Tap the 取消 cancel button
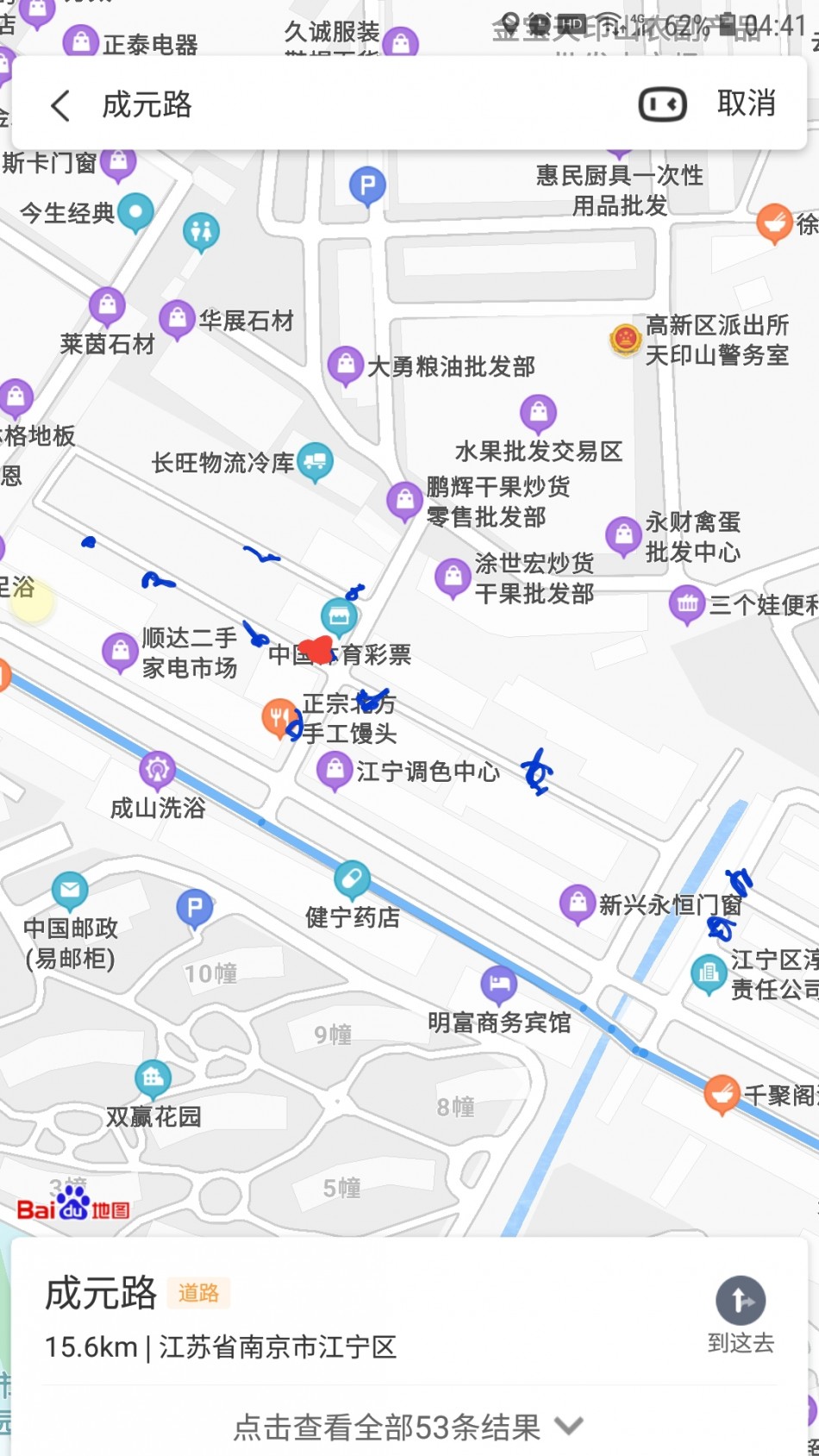 (x=746, y=104)
